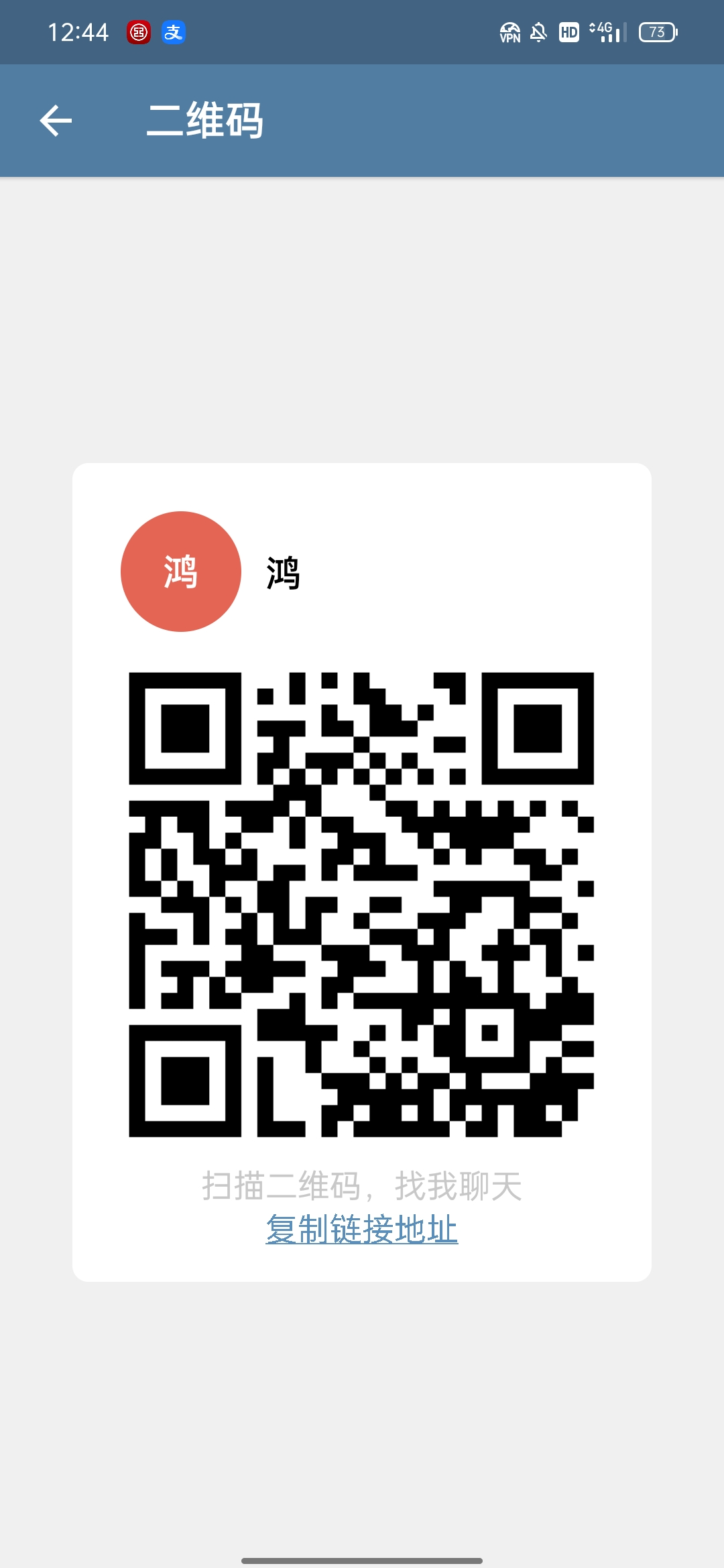Open the VPN status icon
Viewport: 724px width, 1568px height.
(x=510, y=32)
